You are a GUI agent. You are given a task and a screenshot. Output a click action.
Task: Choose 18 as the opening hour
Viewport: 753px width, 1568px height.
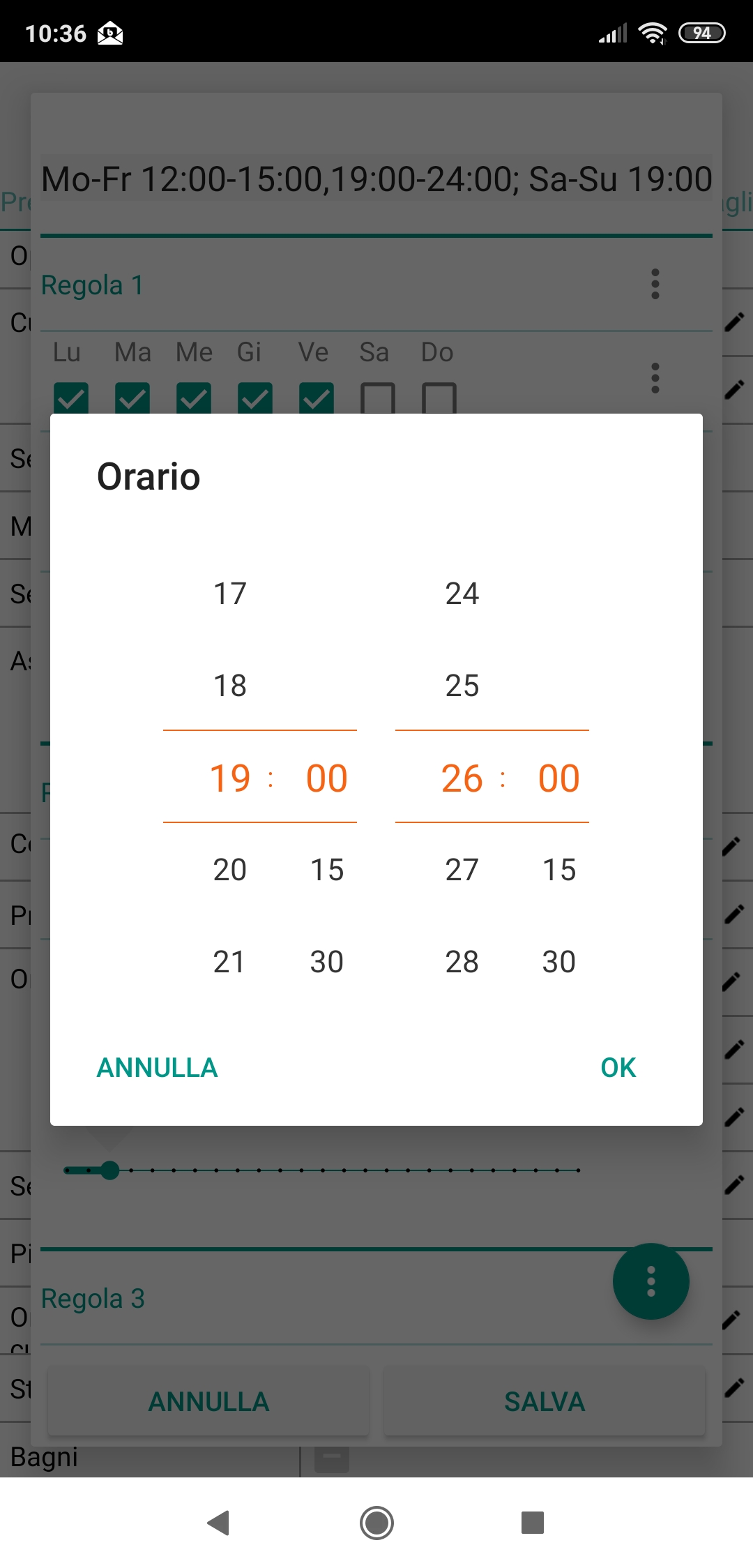(x=229, y=686)
